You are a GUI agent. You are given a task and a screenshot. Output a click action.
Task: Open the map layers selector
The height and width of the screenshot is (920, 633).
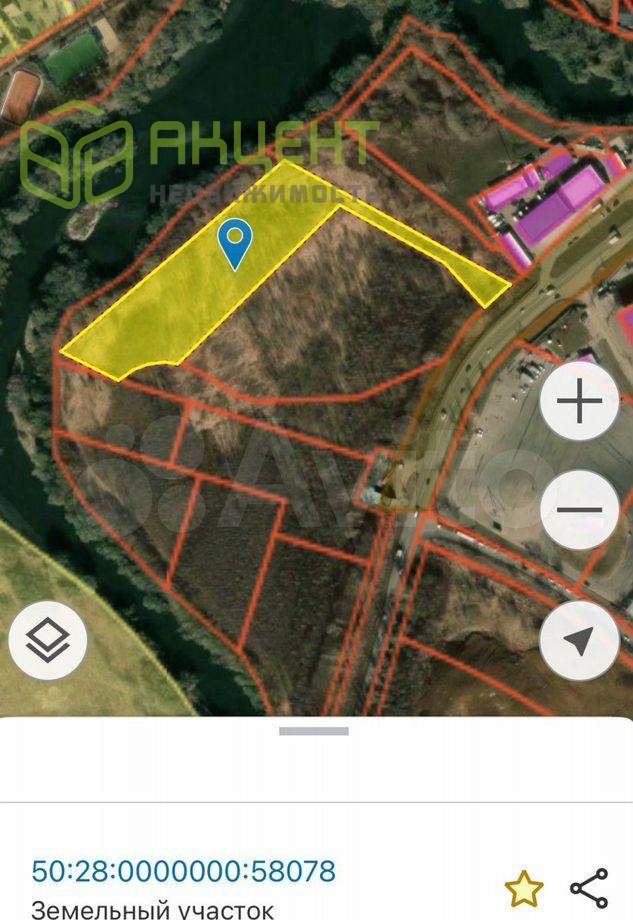tap(48, 641)
